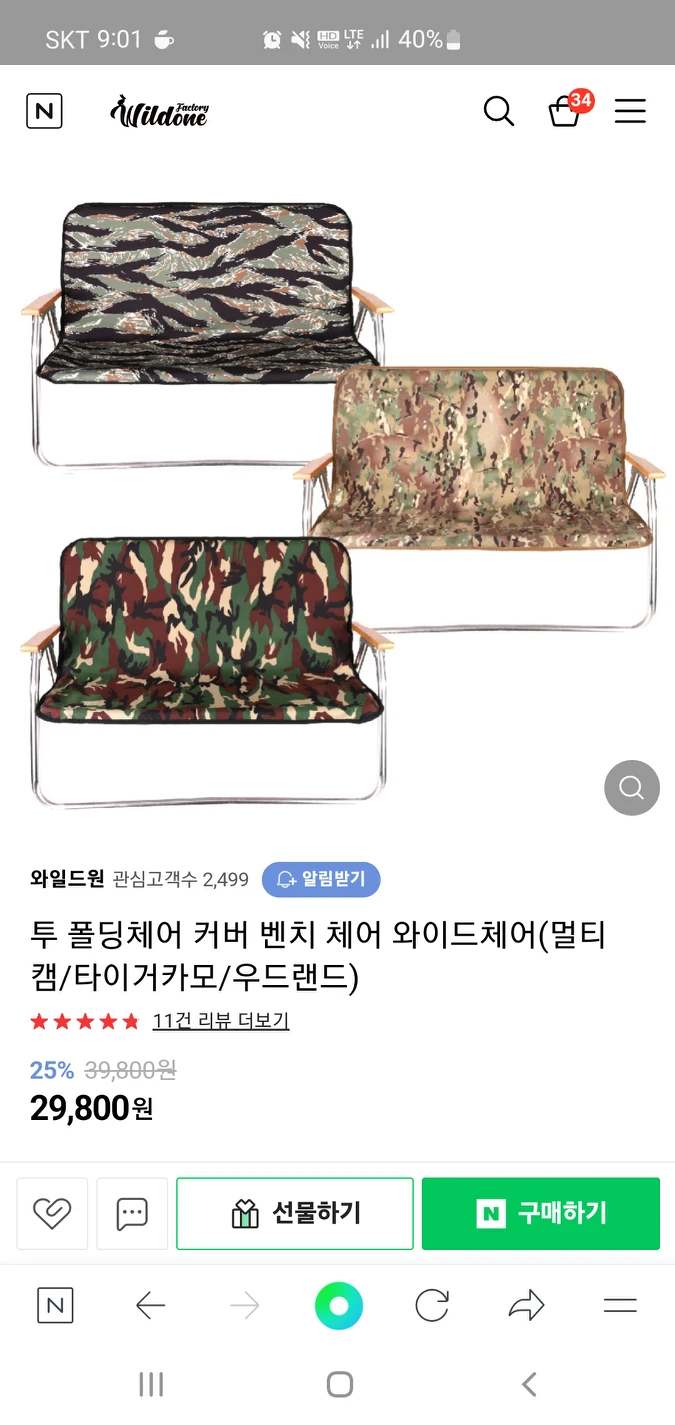Open the Naver N home icon in the header
Image resolution: width=675 pixels, height=1425 pixels.
[44, 111]
